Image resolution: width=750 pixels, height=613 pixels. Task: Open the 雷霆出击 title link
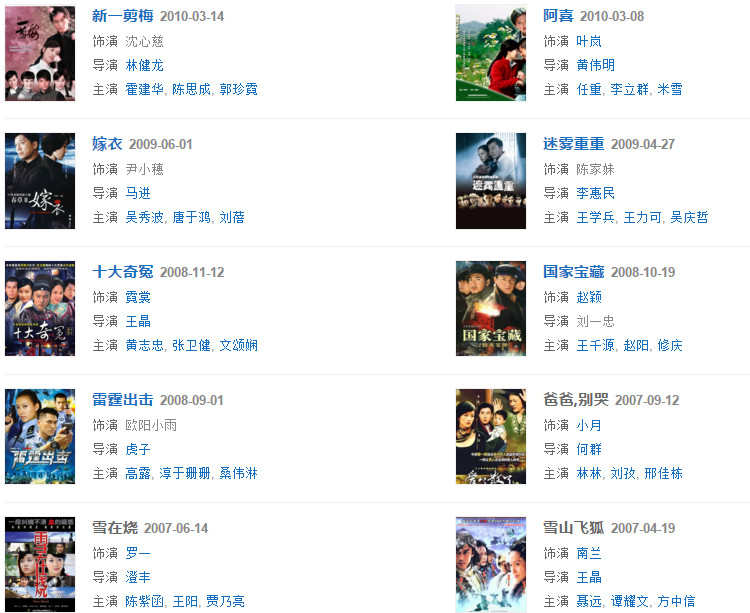(x=123, y=400)
